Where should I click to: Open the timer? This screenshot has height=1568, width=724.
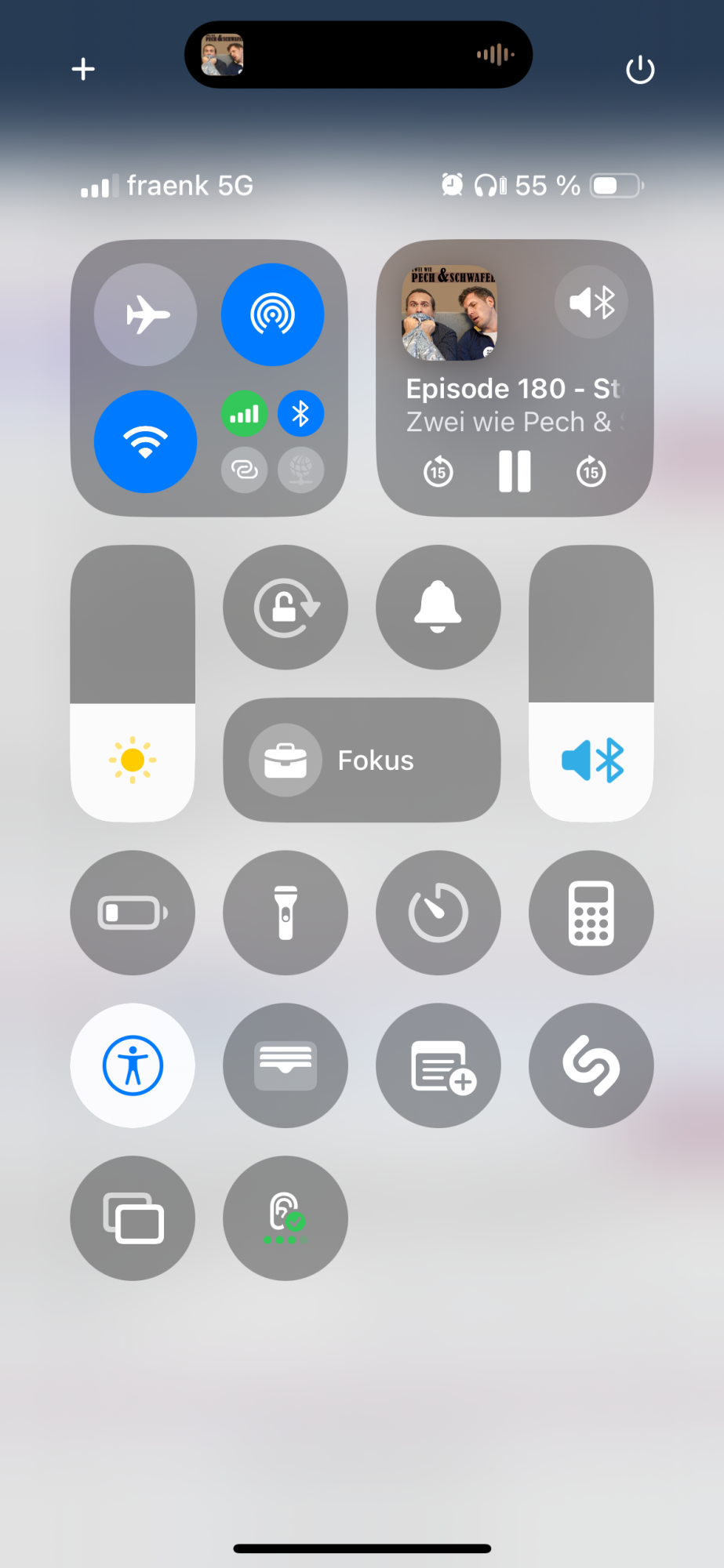click(x=438, y=913)
